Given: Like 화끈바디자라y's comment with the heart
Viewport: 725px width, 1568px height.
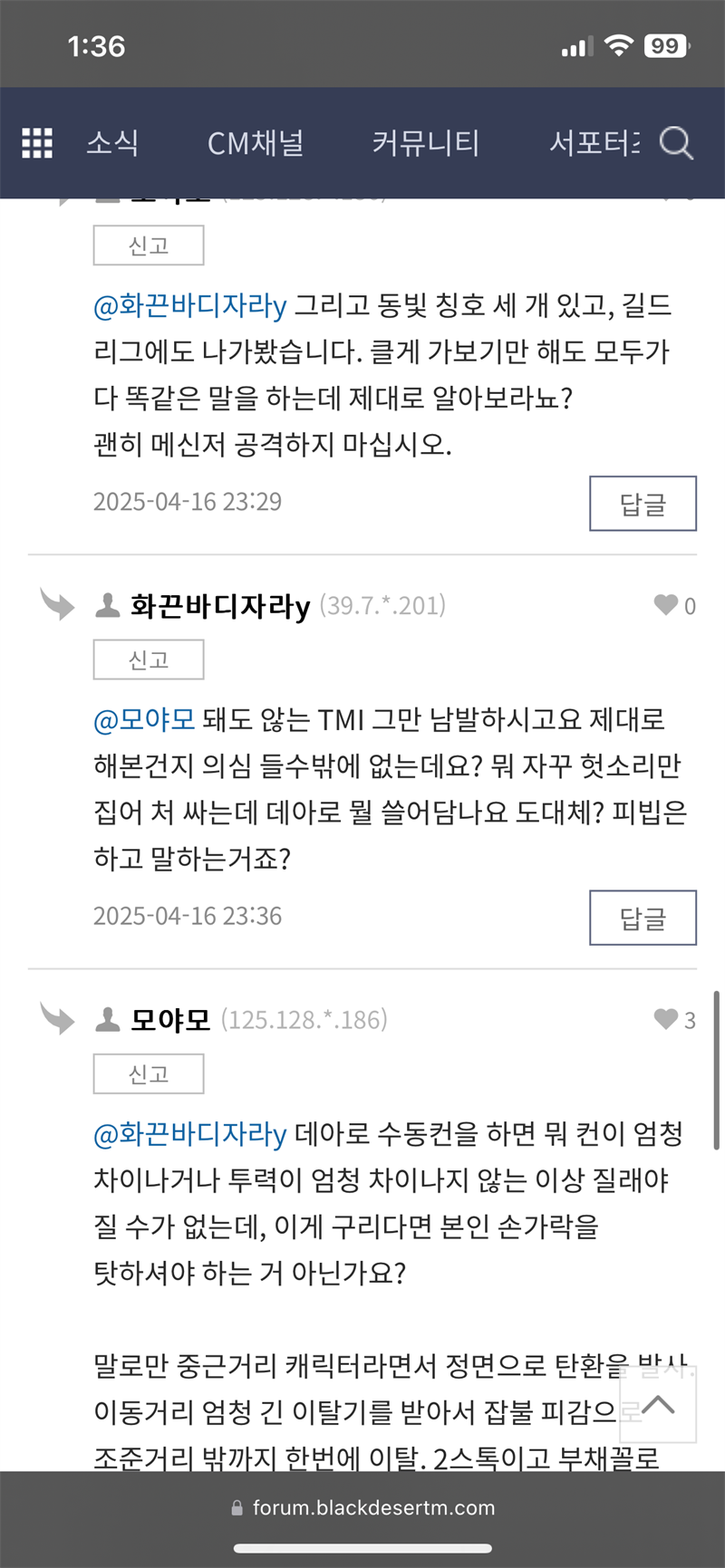Looking at the screenshot, I should (x=666, y=605).
